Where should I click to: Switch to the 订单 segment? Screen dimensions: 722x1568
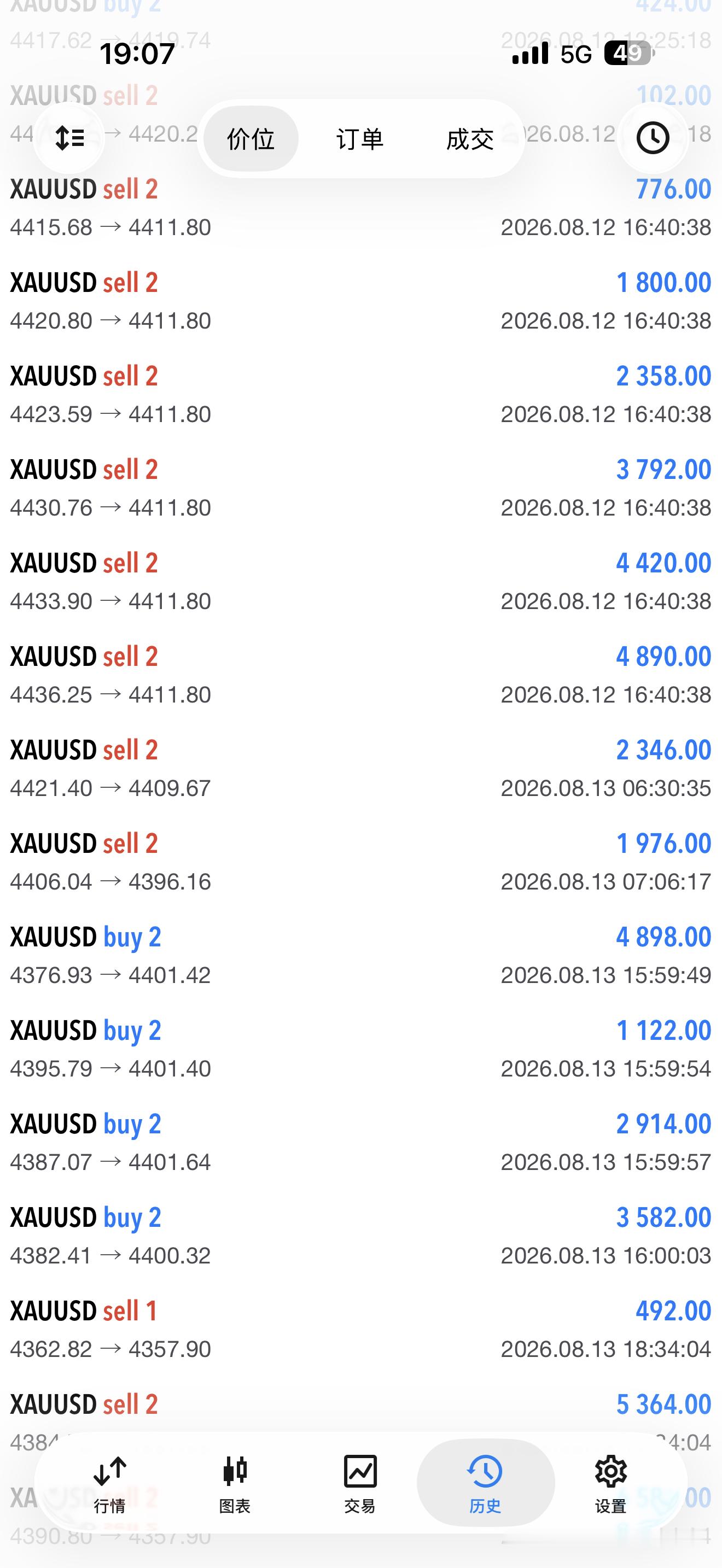click(x=360, y=139)
